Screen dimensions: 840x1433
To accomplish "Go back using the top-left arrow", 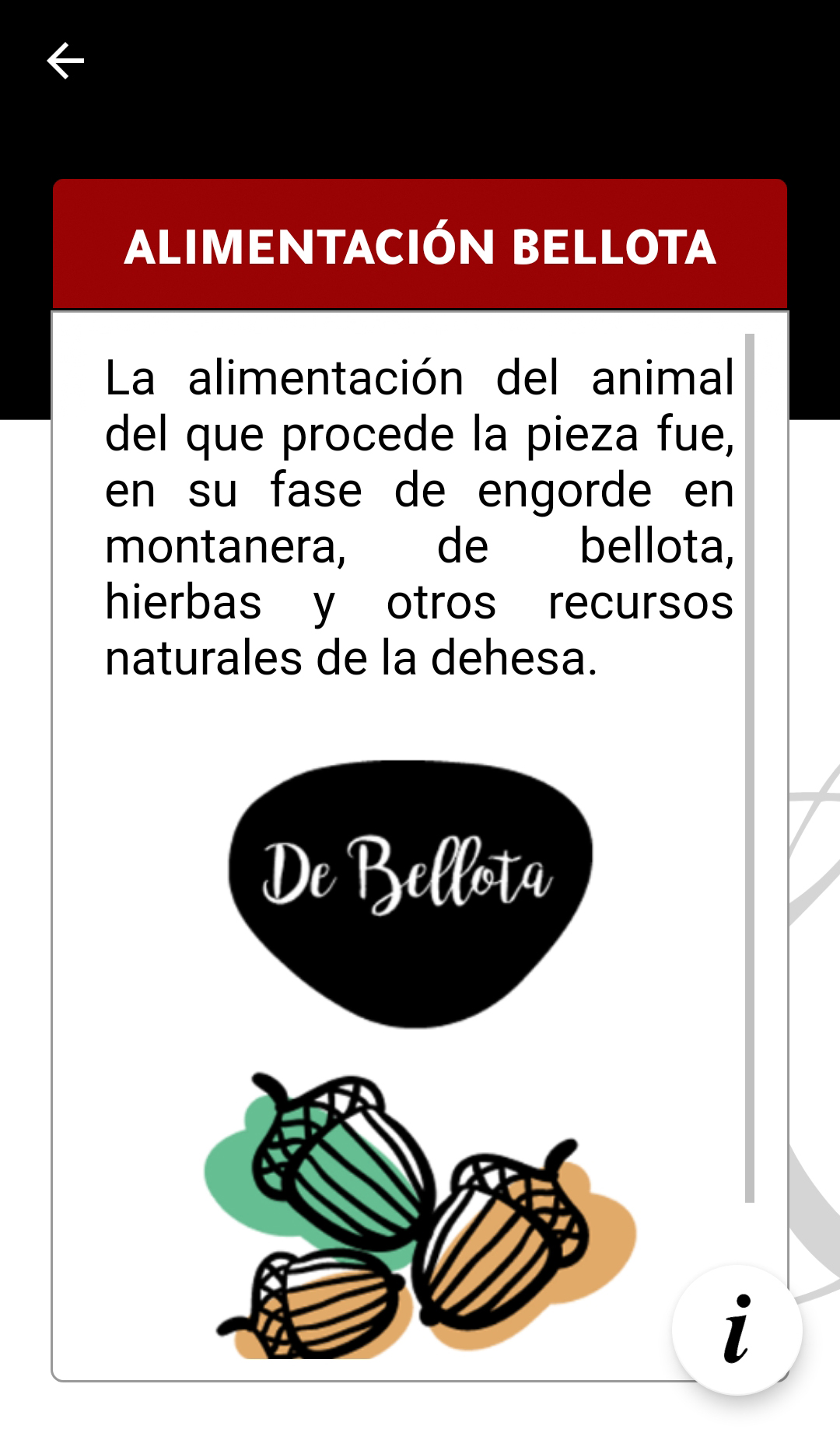I will coord(65,61).
